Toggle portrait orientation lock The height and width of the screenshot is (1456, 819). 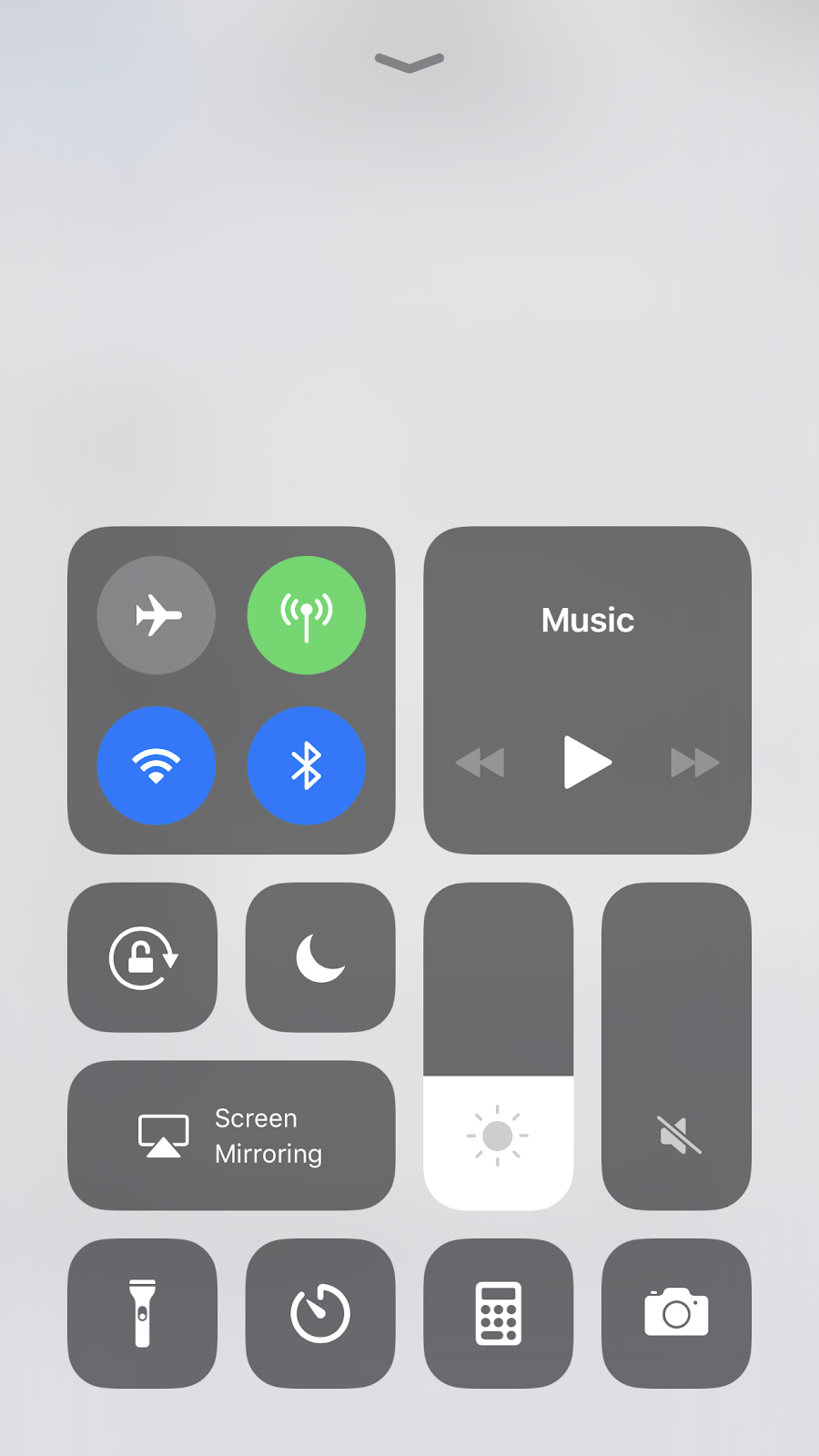coord(143,957)
